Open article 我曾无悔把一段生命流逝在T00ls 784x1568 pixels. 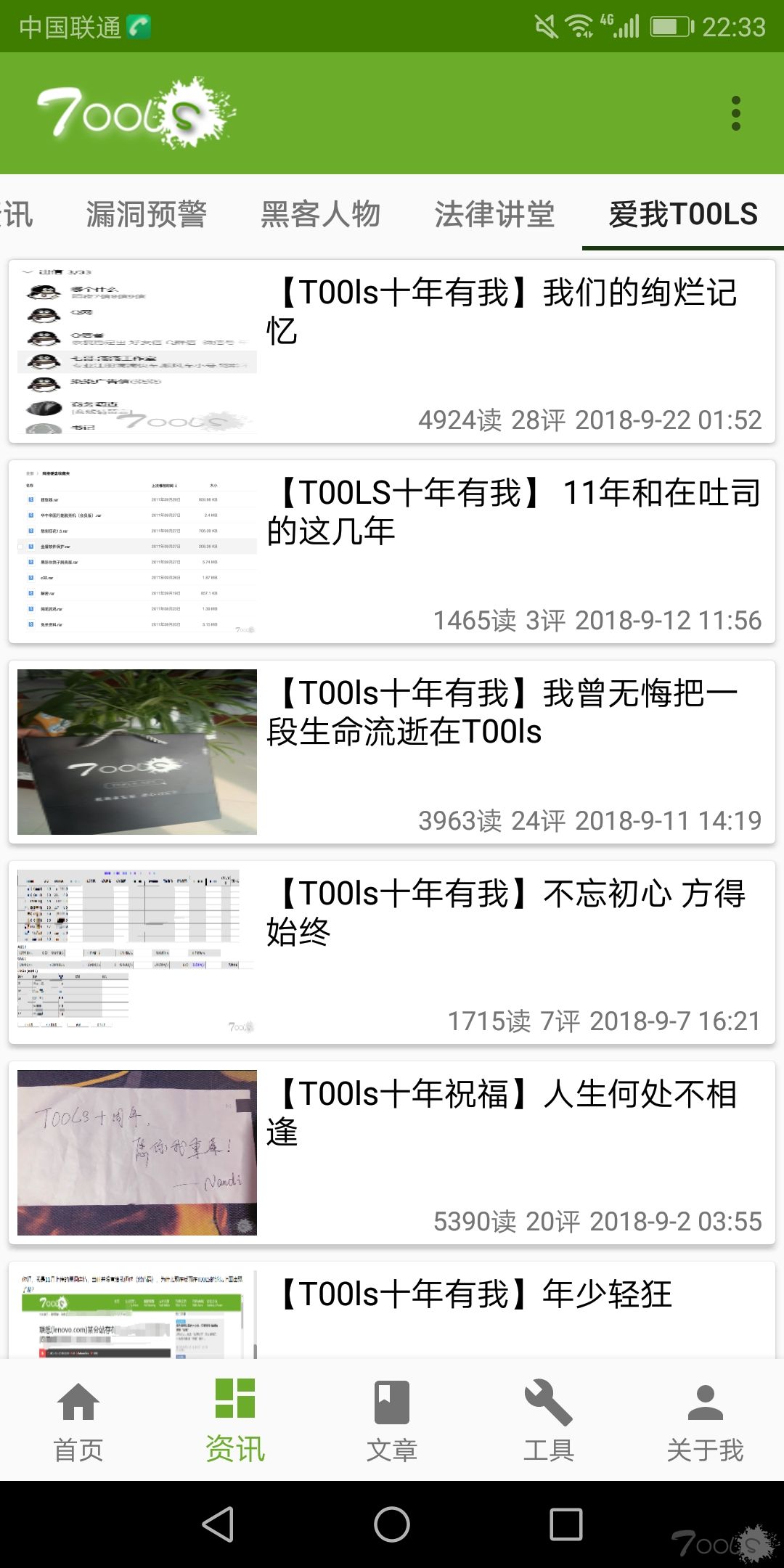point(392,752)
